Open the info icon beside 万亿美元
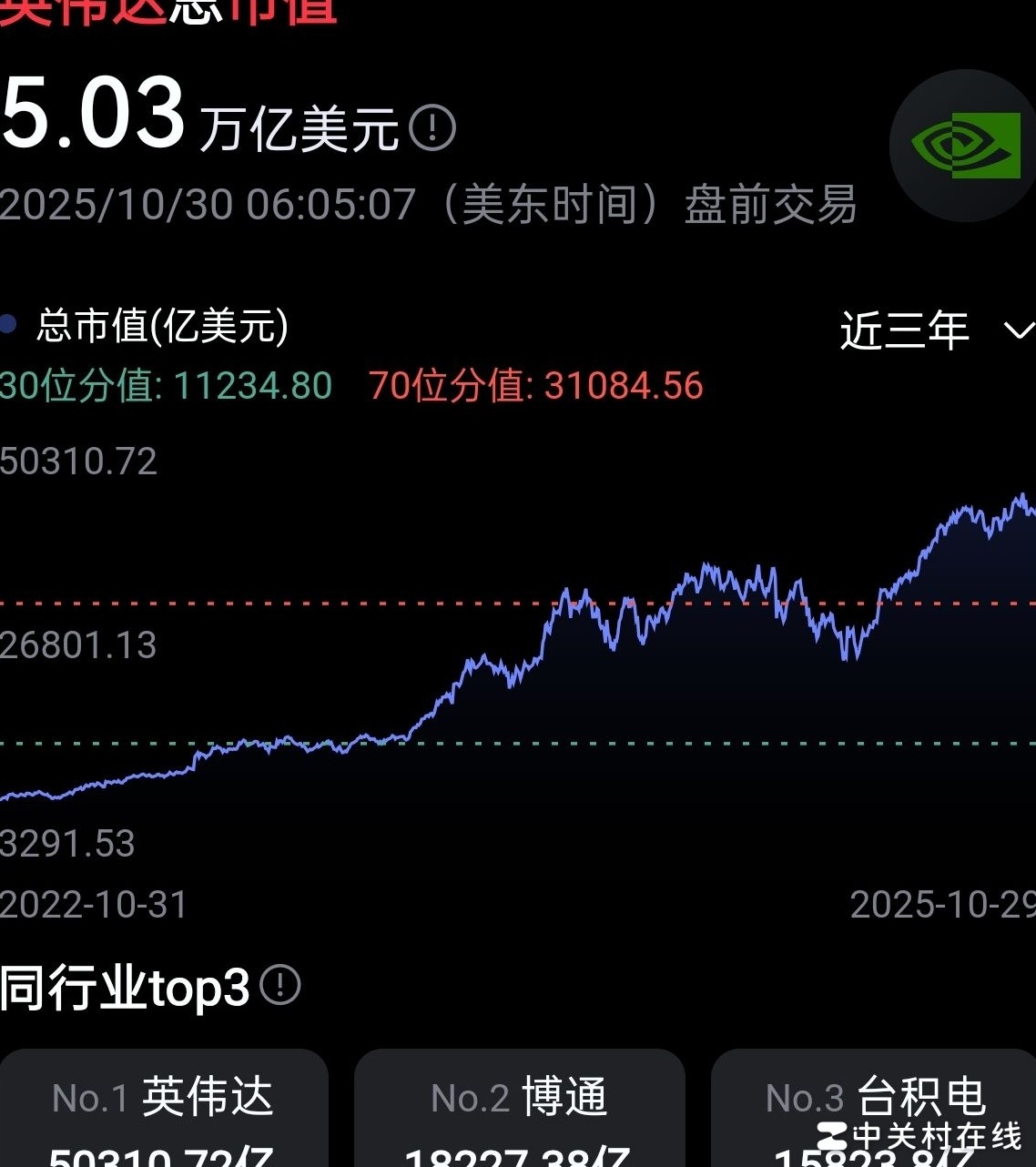Viewport: 1036px width, 1167px height. (x=432, y=127)
